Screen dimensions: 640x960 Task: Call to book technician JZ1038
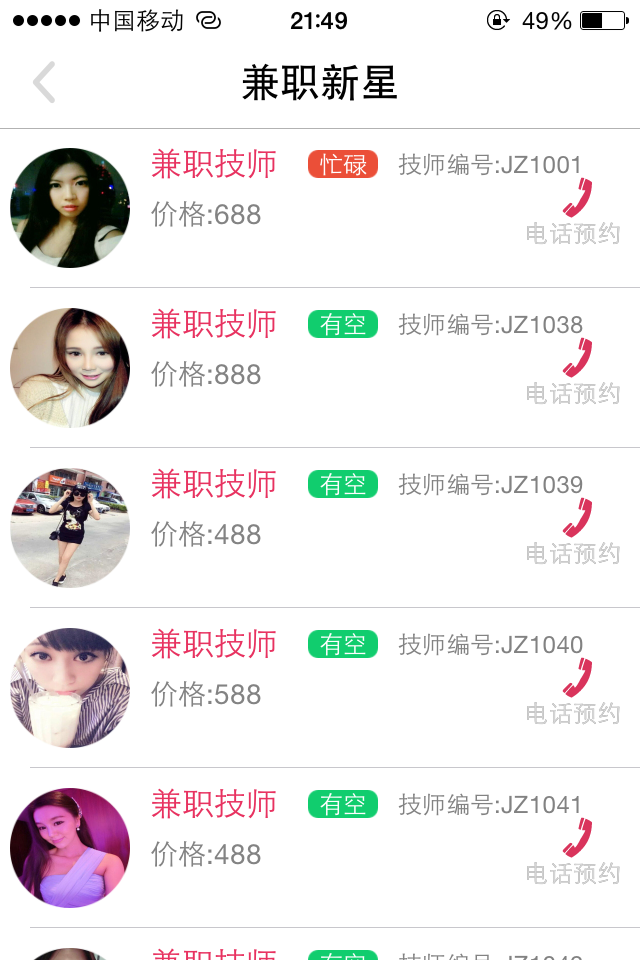[x=575, y=373]
